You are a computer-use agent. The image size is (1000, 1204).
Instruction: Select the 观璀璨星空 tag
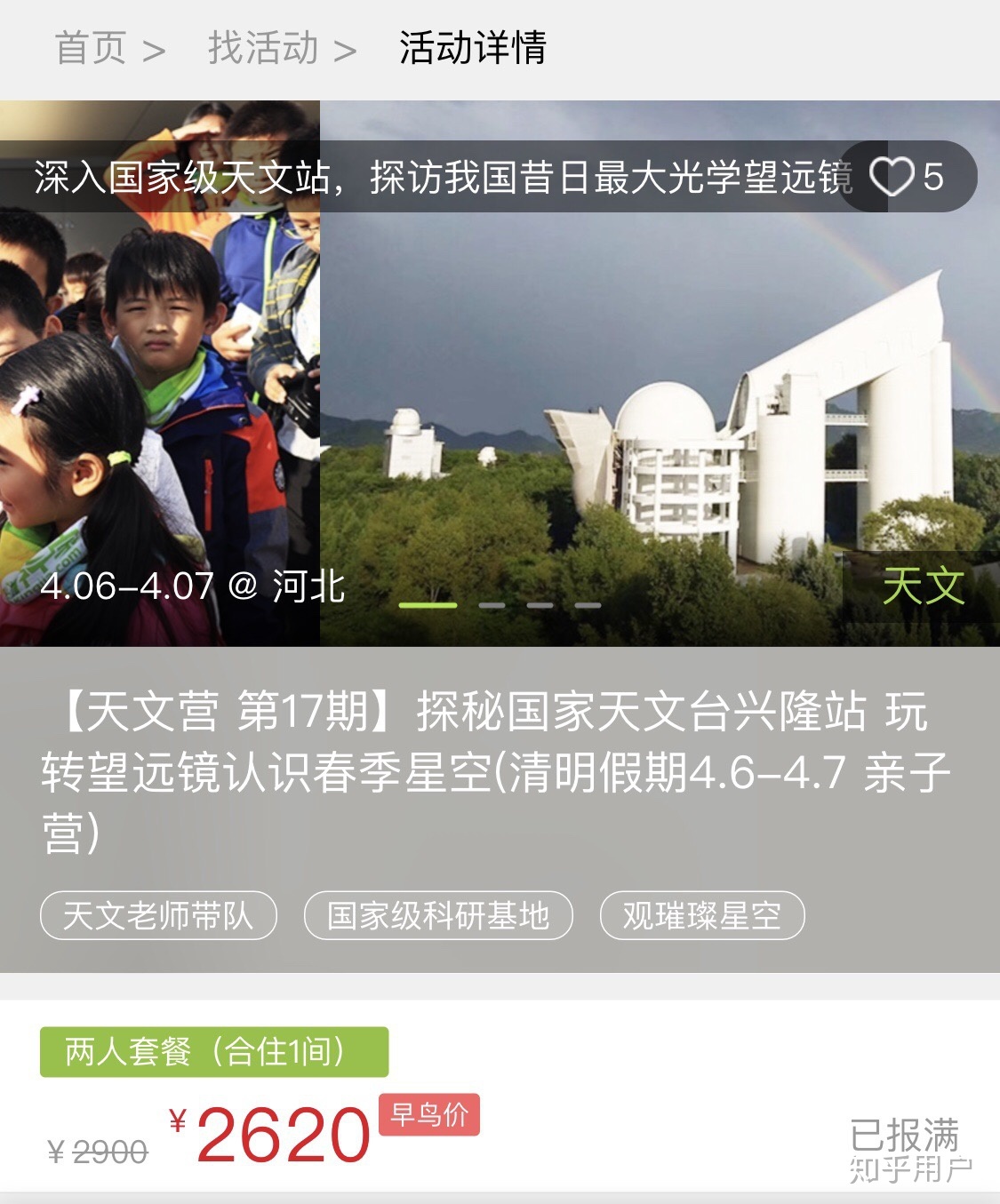701,915
